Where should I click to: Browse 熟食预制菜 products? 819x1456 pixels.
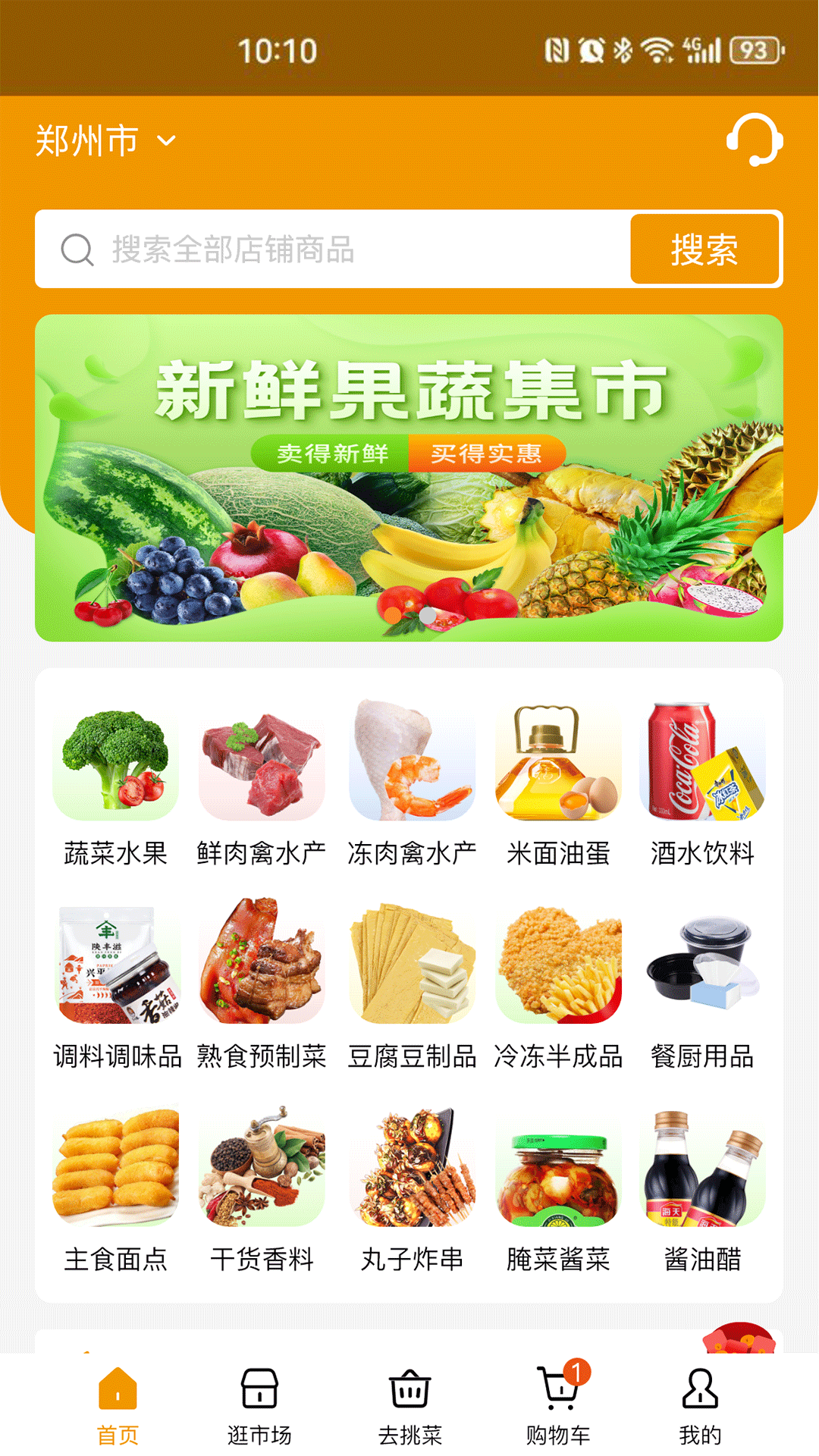pos(262,986)
